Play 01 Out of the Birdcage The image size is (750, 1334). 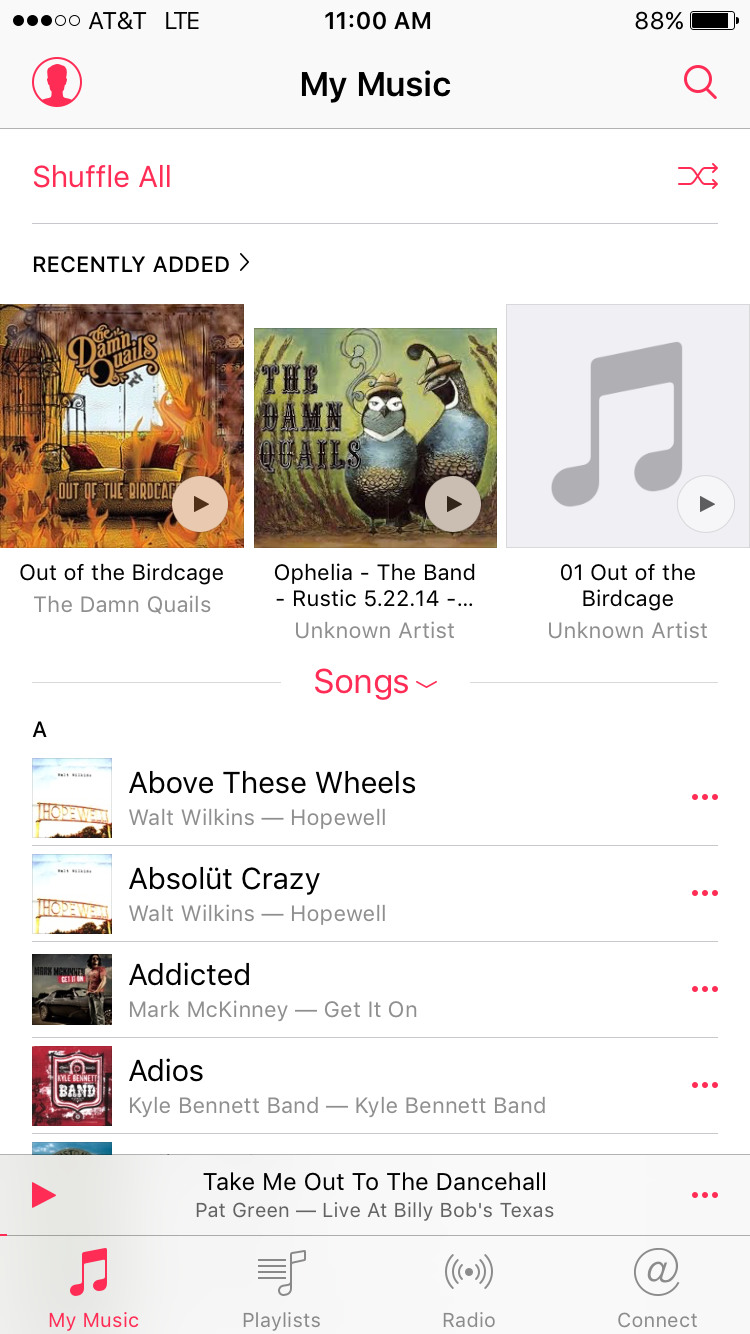pos(706,504)
